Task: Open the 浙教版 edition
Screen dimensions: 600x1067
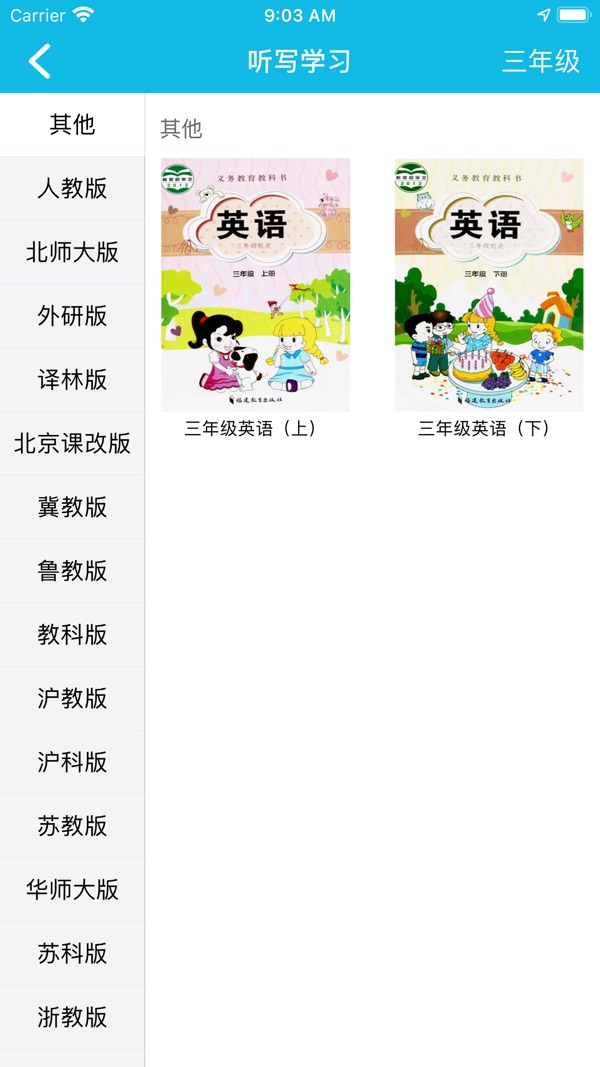Action: (72, 1017)
